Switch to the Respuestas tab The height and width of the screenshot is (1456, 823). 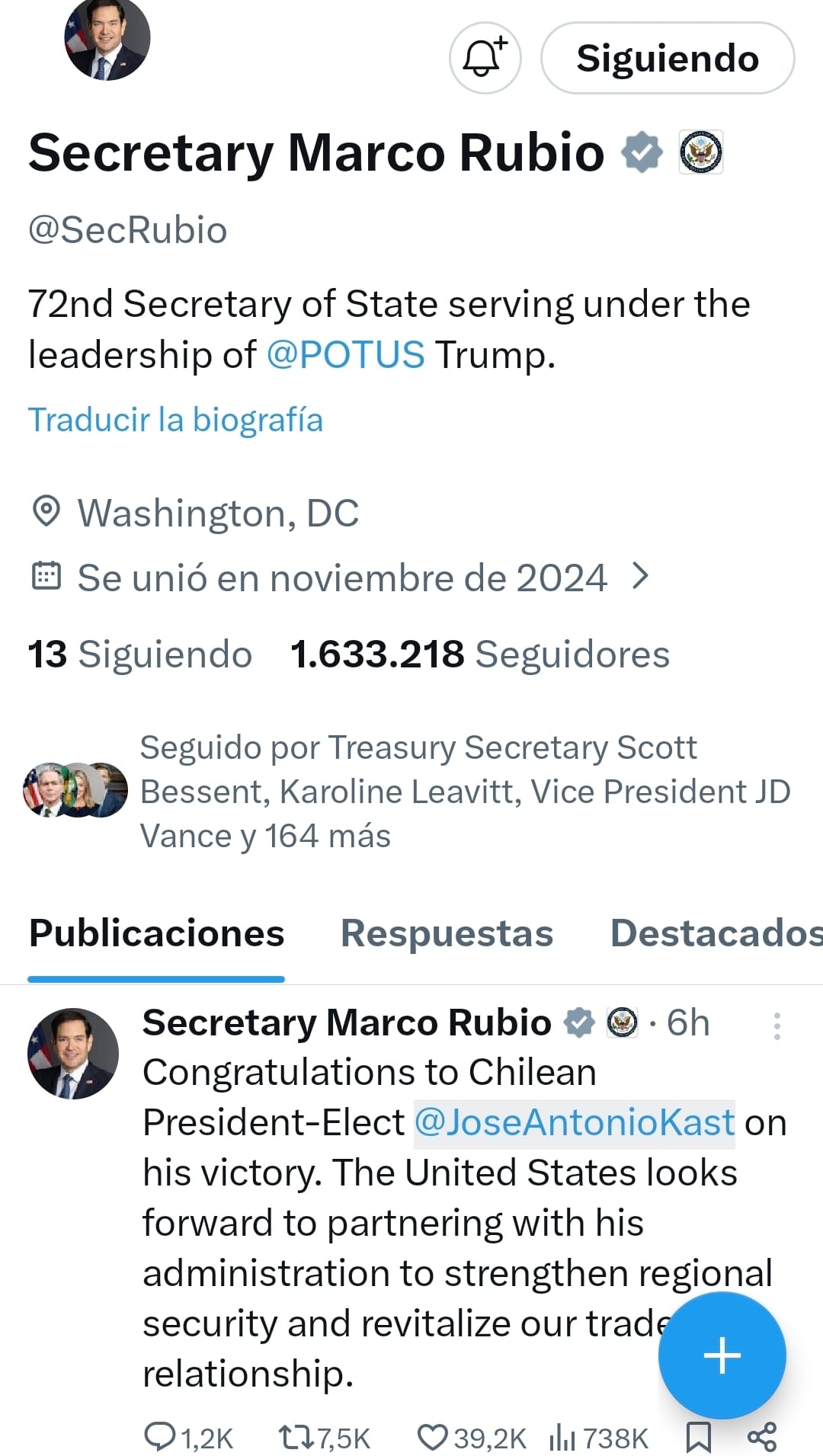coord(446,933)
